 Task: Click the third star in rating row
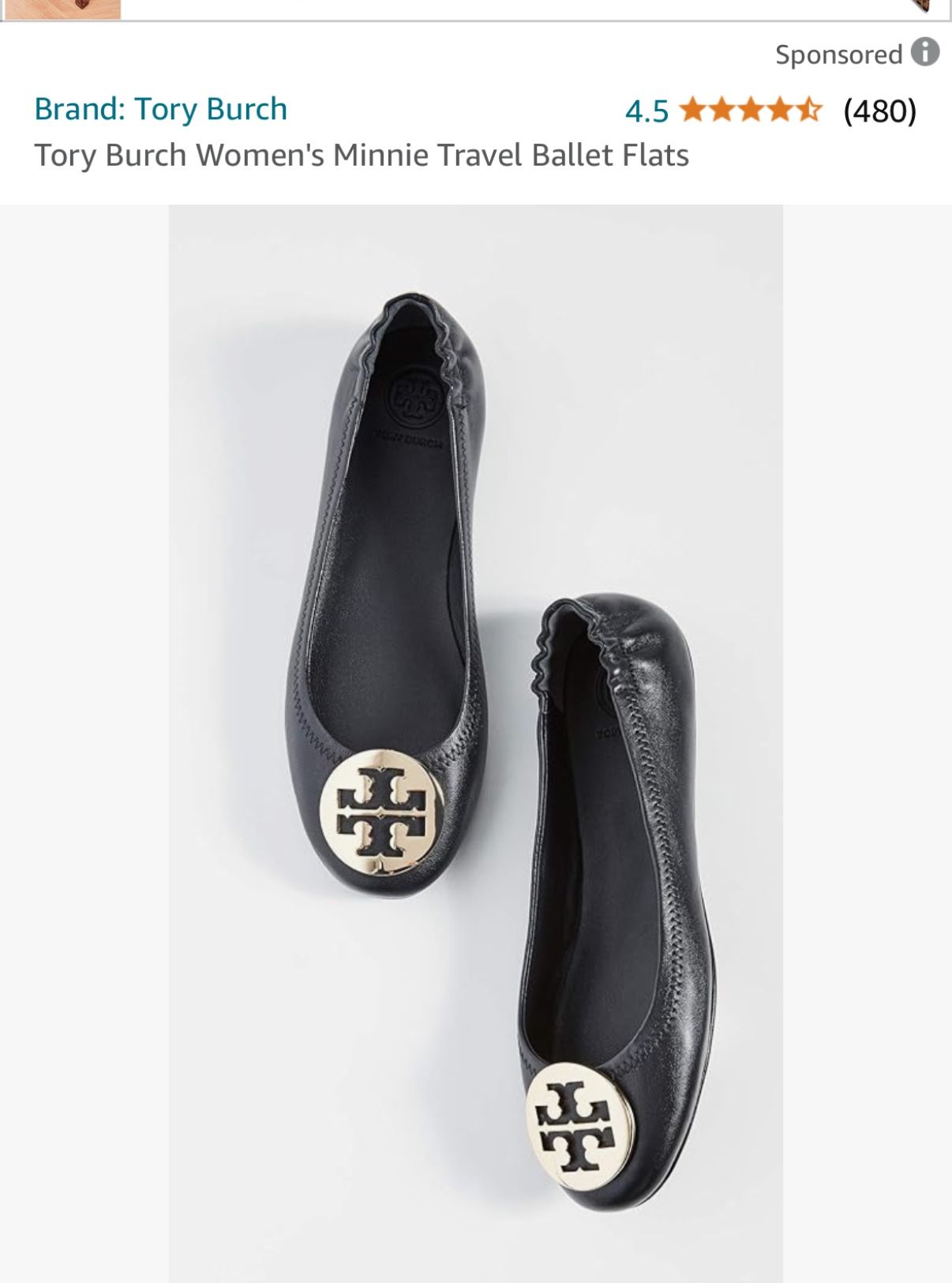(751, 111)
